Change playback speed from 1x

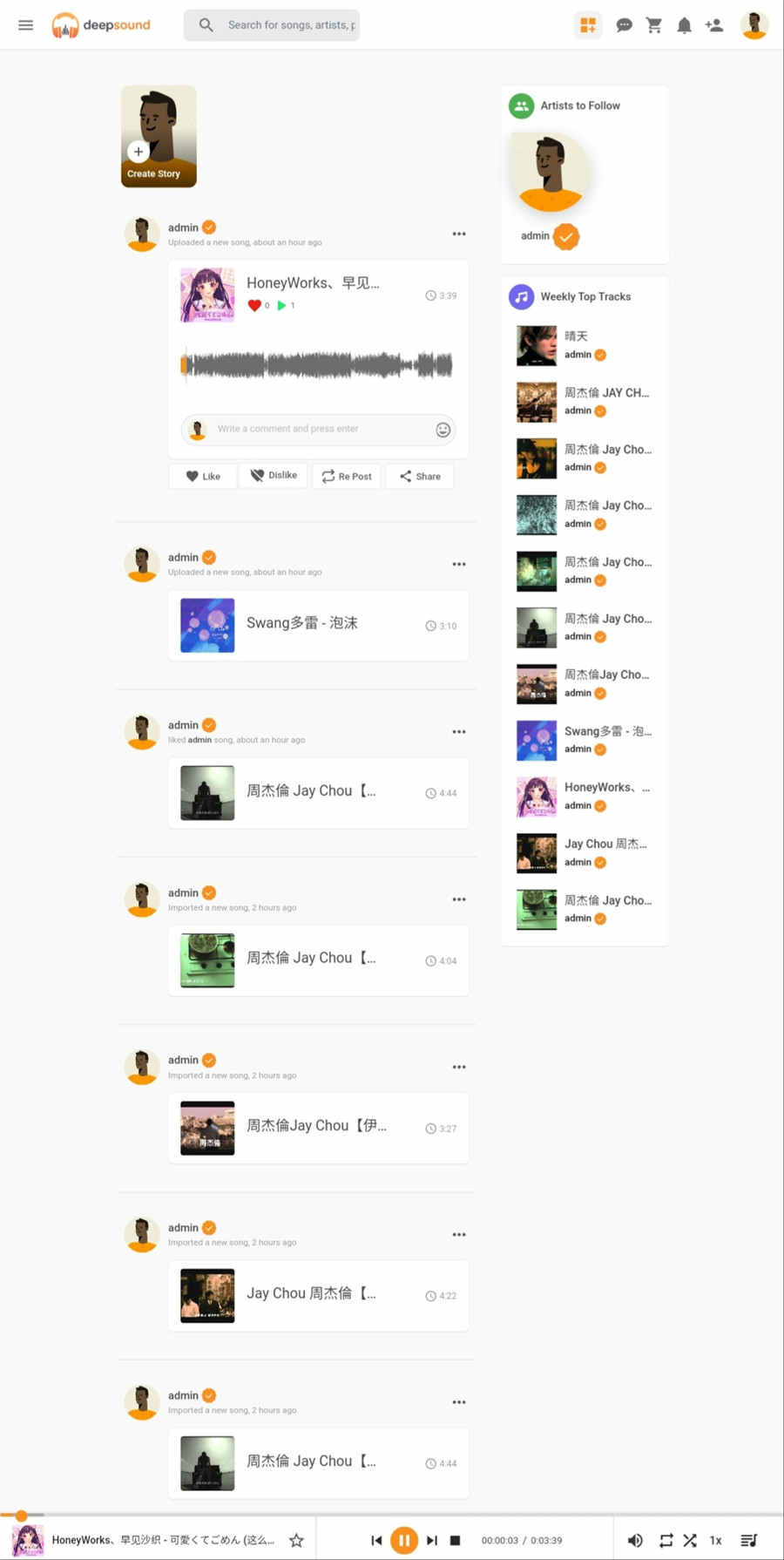(x=715, y=1539)
